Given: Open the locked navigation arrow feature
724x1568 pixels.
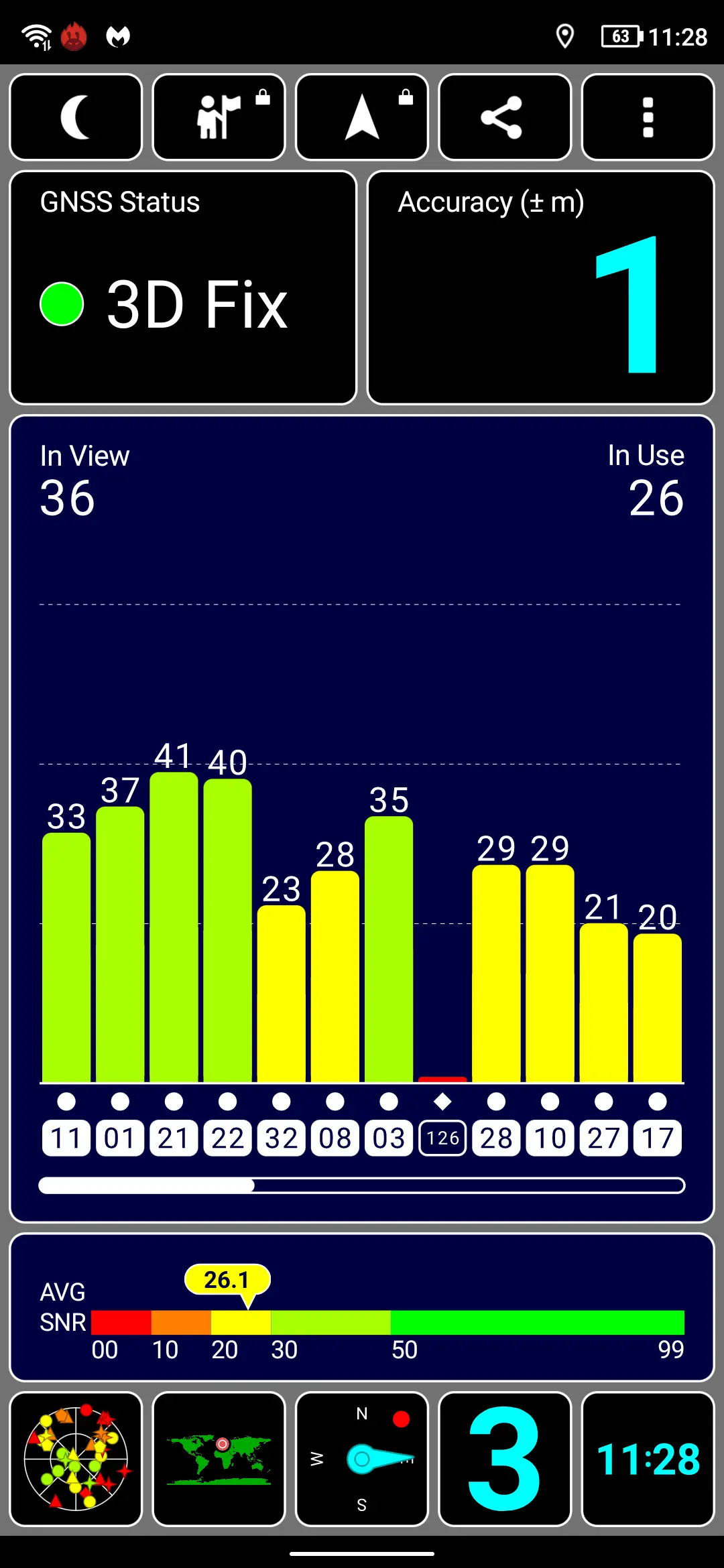Looking at the screenshot, I should tap(362, 117).
